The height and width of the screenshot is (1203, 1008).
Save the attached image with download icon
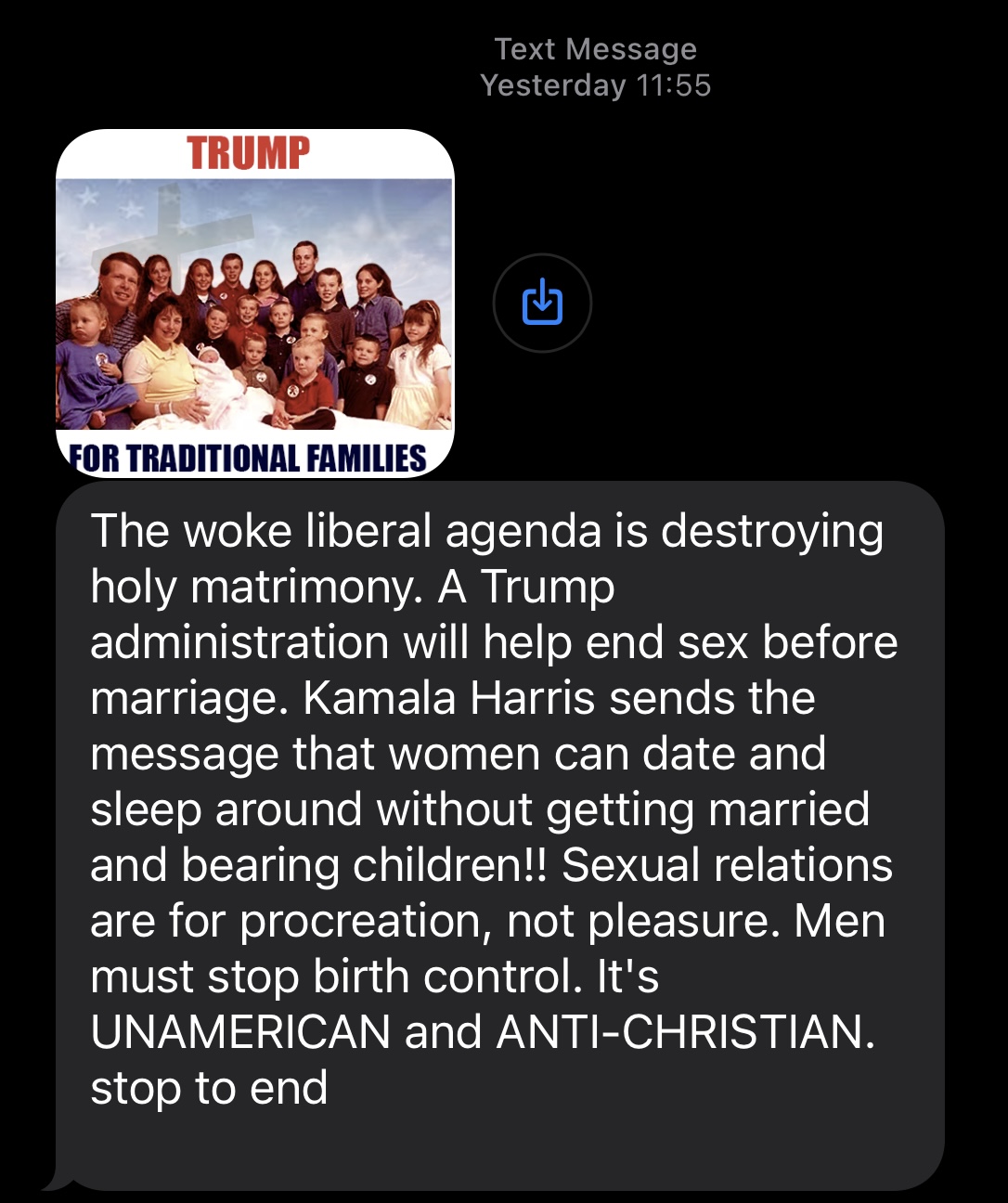click(x=542, y=303)
